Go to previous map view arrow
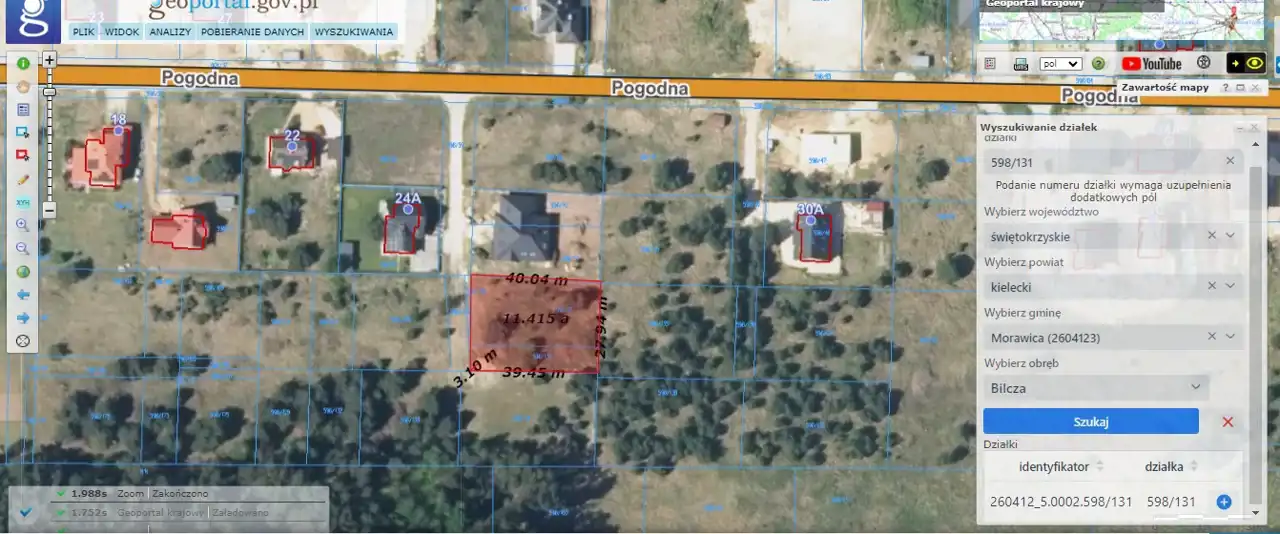Image resolution: width=1280 pixels, height=534 pixels. click(x=23, y=295)
